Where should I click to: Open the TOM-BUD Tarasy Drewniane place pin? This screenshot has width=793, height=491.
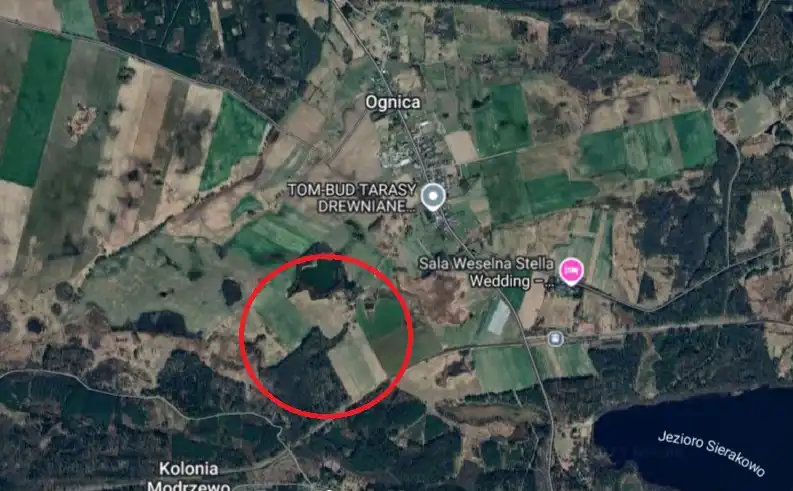432,195
